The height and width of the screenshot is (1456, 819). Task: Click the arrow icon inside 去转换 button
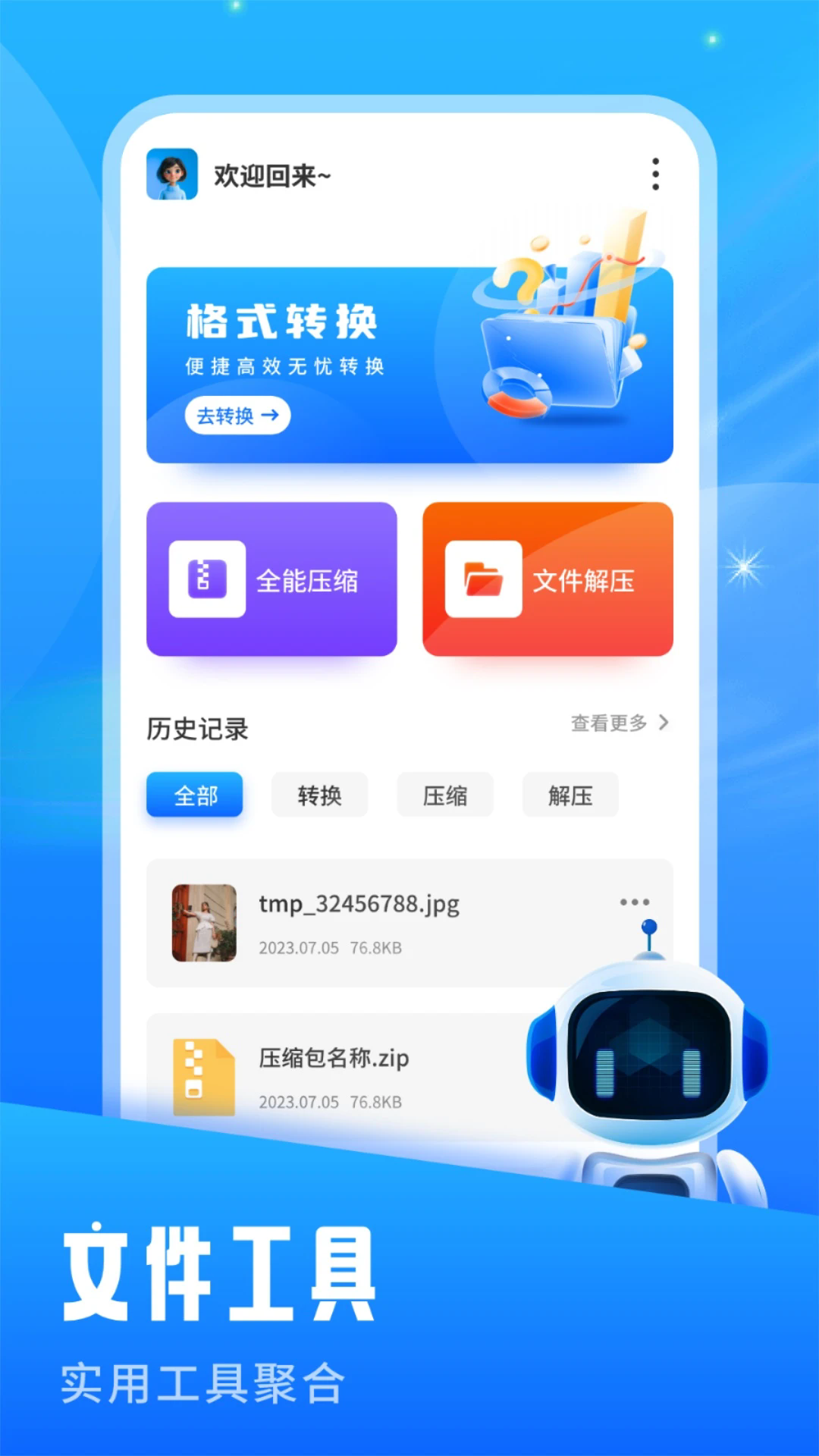269,416
